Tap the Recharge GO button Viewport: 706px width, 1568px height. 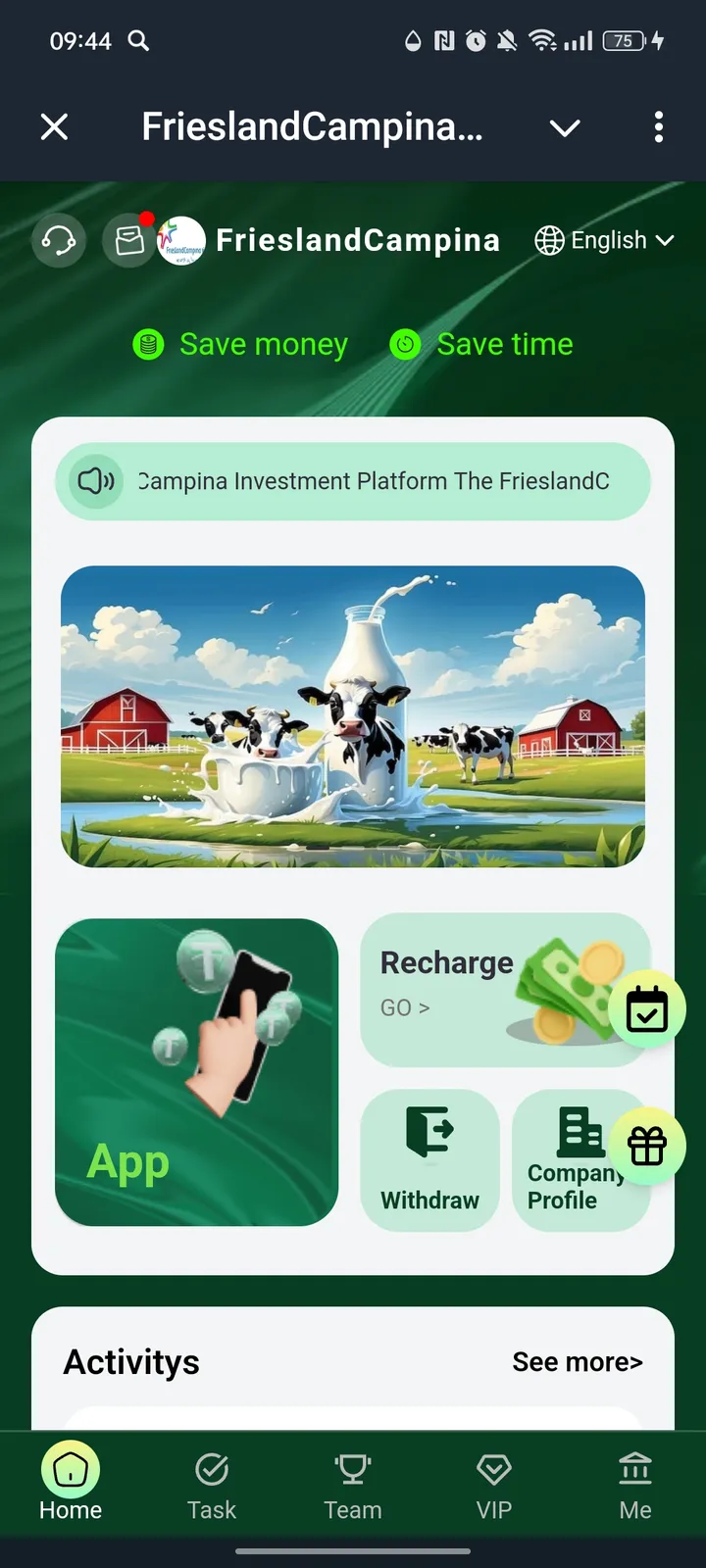(405, 1007)
